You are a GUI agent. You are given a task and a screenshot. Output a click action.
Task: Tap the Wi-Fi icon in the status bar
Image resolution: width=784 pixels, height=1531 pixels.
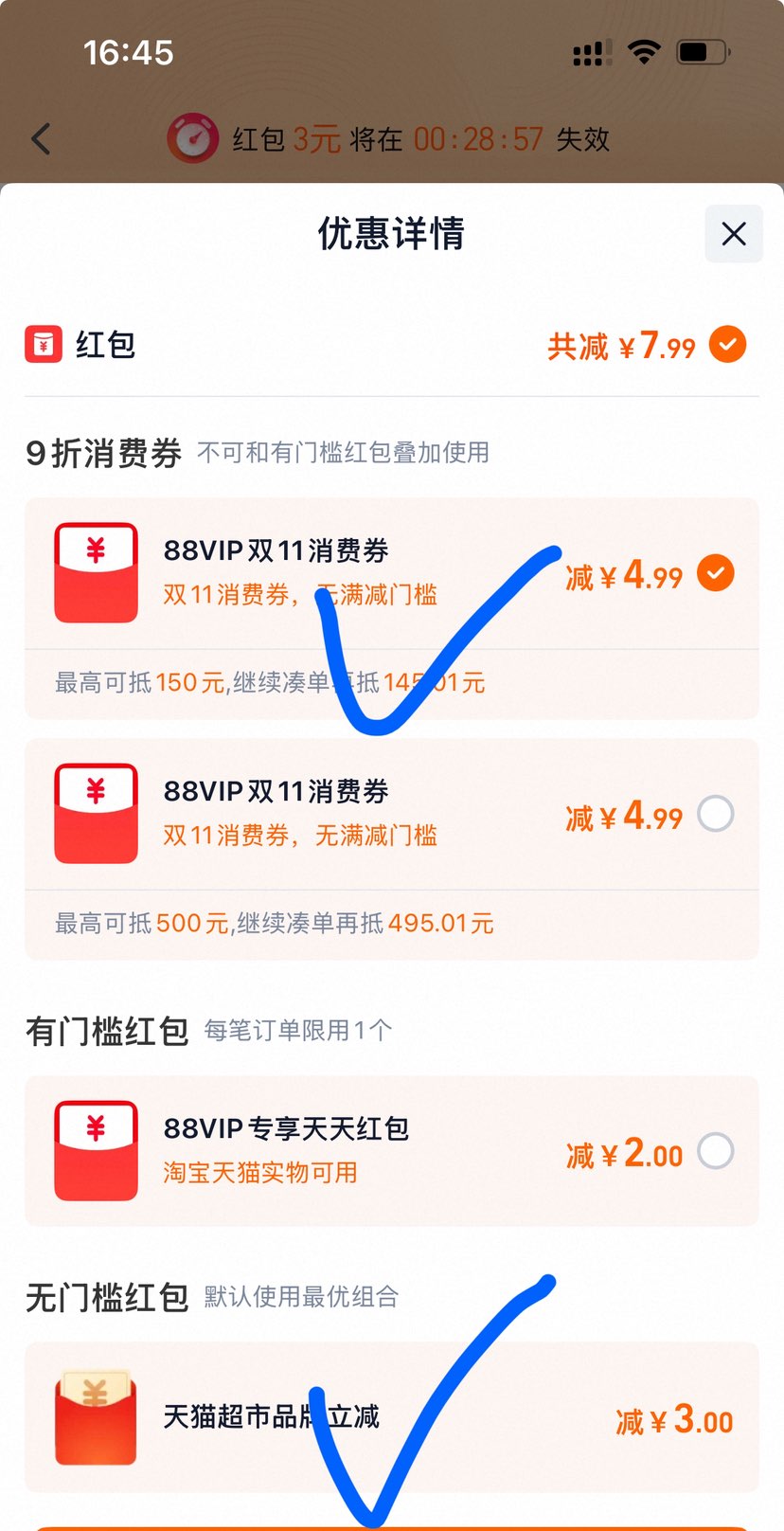coord(644,52)
